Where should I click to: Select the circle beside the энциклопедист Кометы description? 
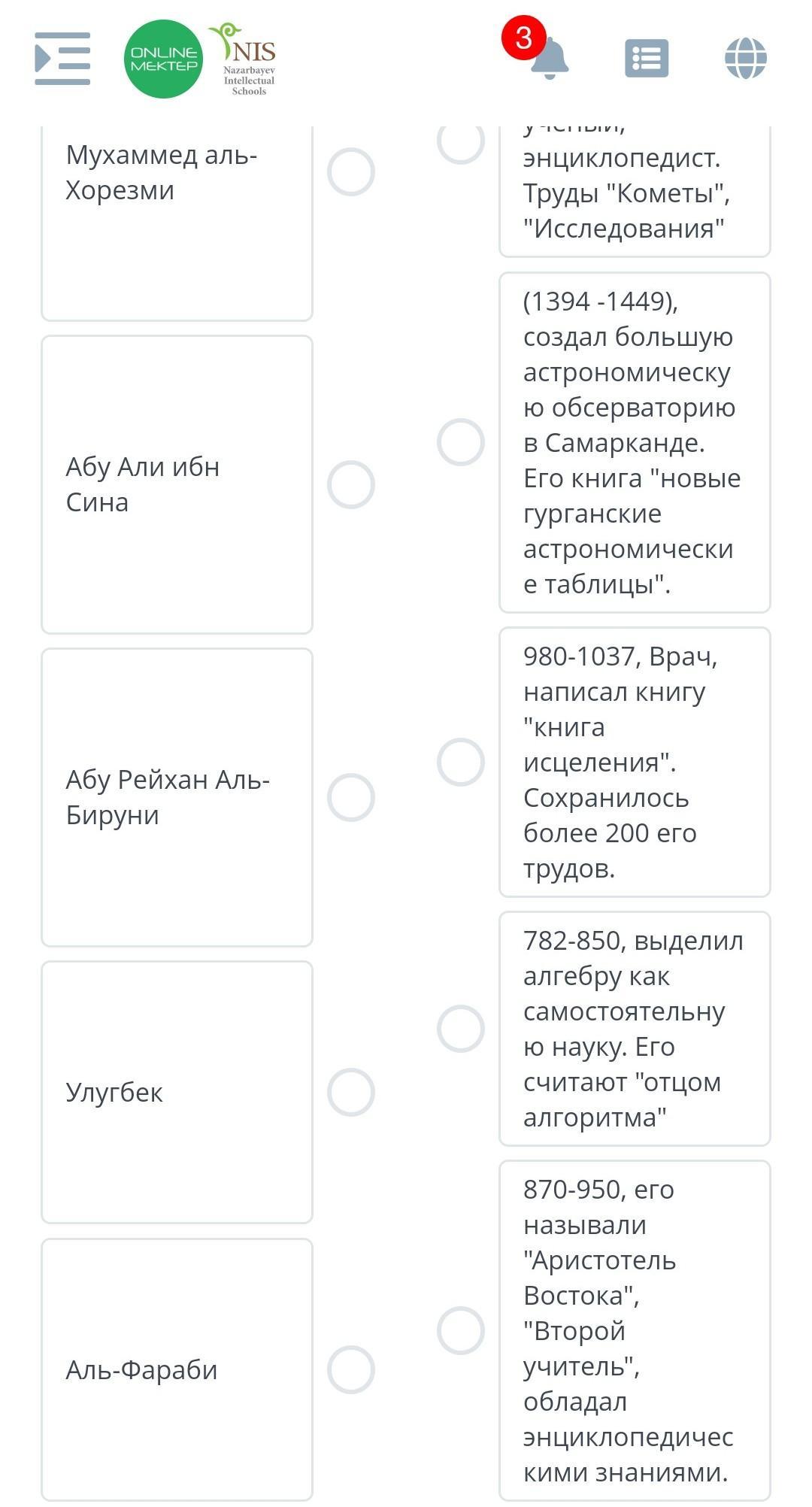click(x=461, y=143)
